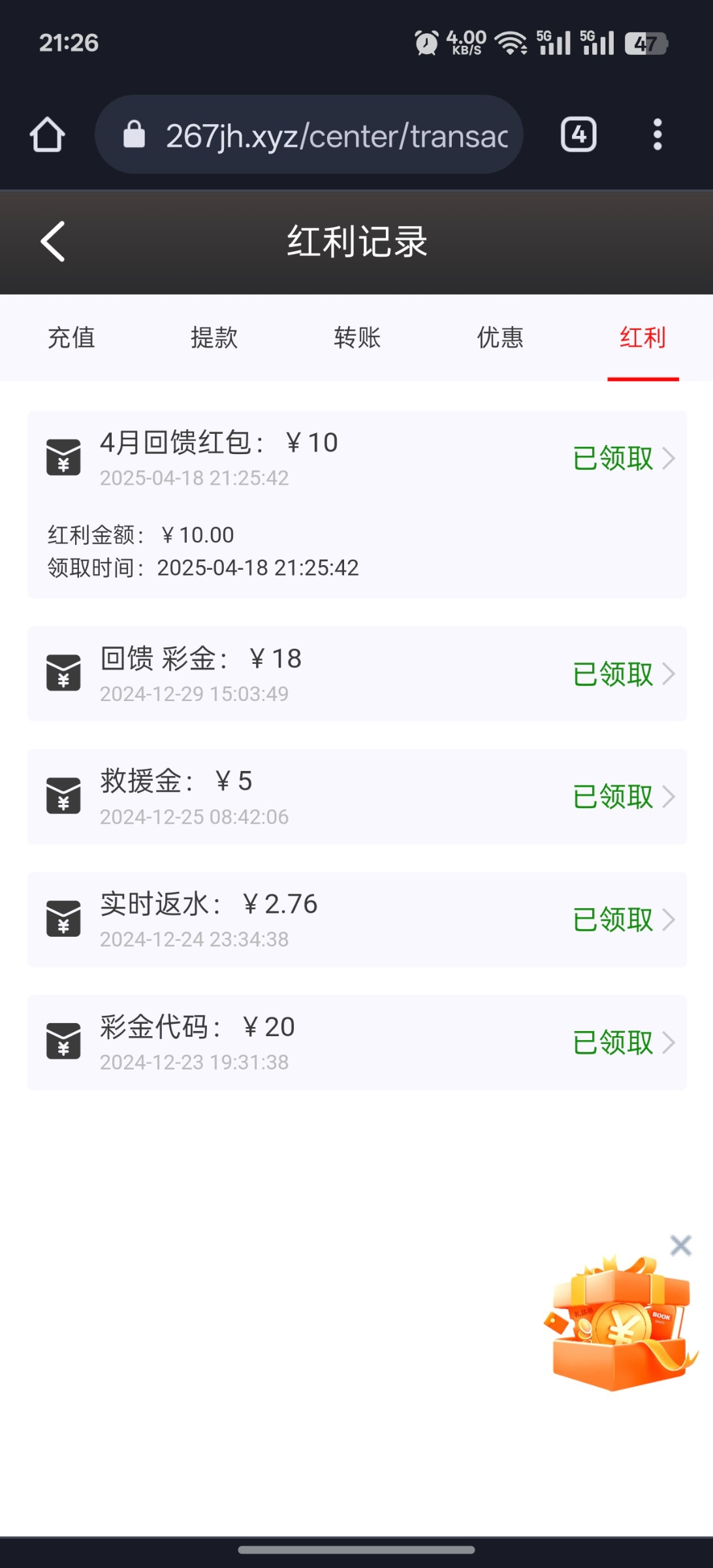Switch to the 优惠 tab
713x1568 pixels.
(x=500, y=338)
